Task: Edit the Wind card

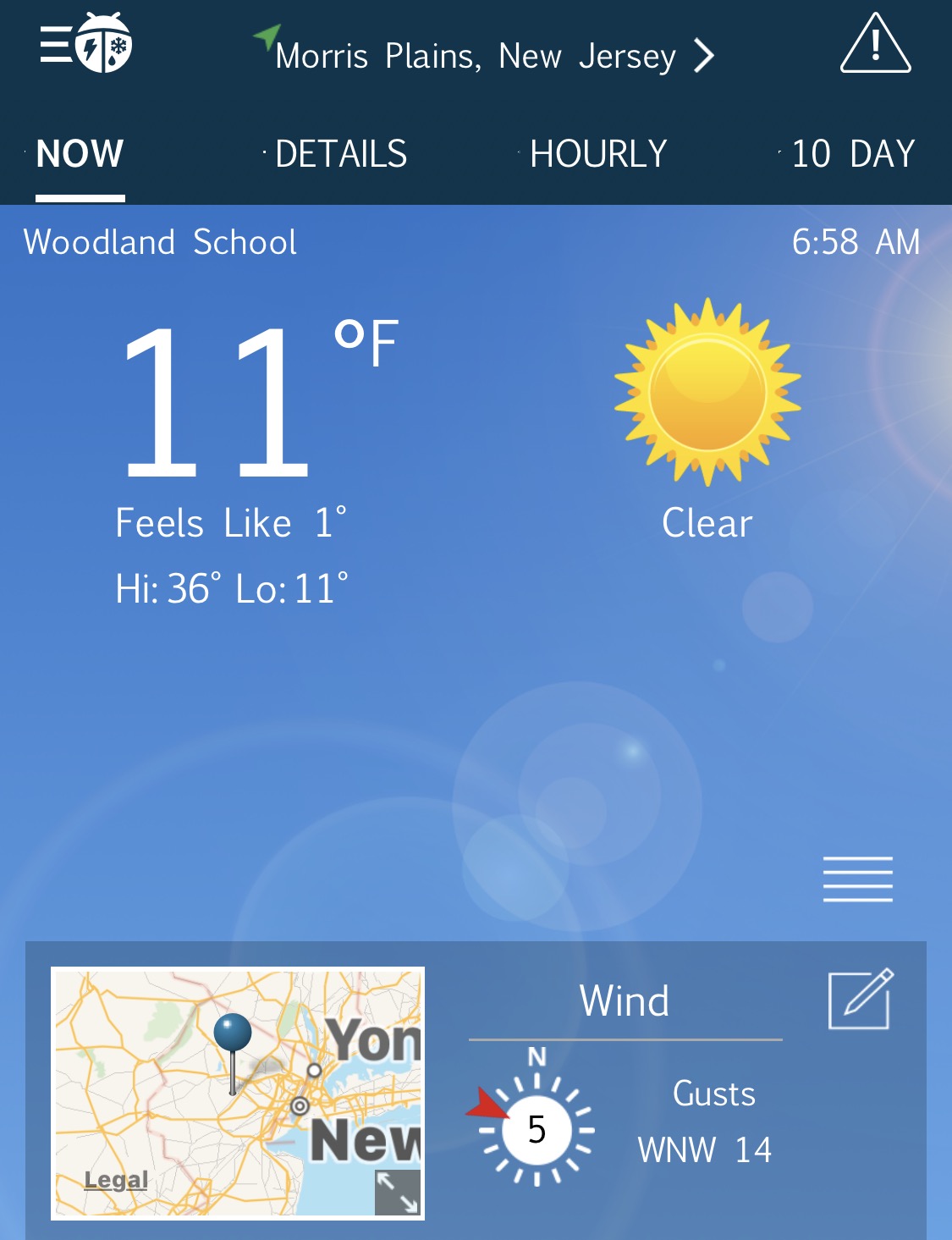Action: (860, 999)
